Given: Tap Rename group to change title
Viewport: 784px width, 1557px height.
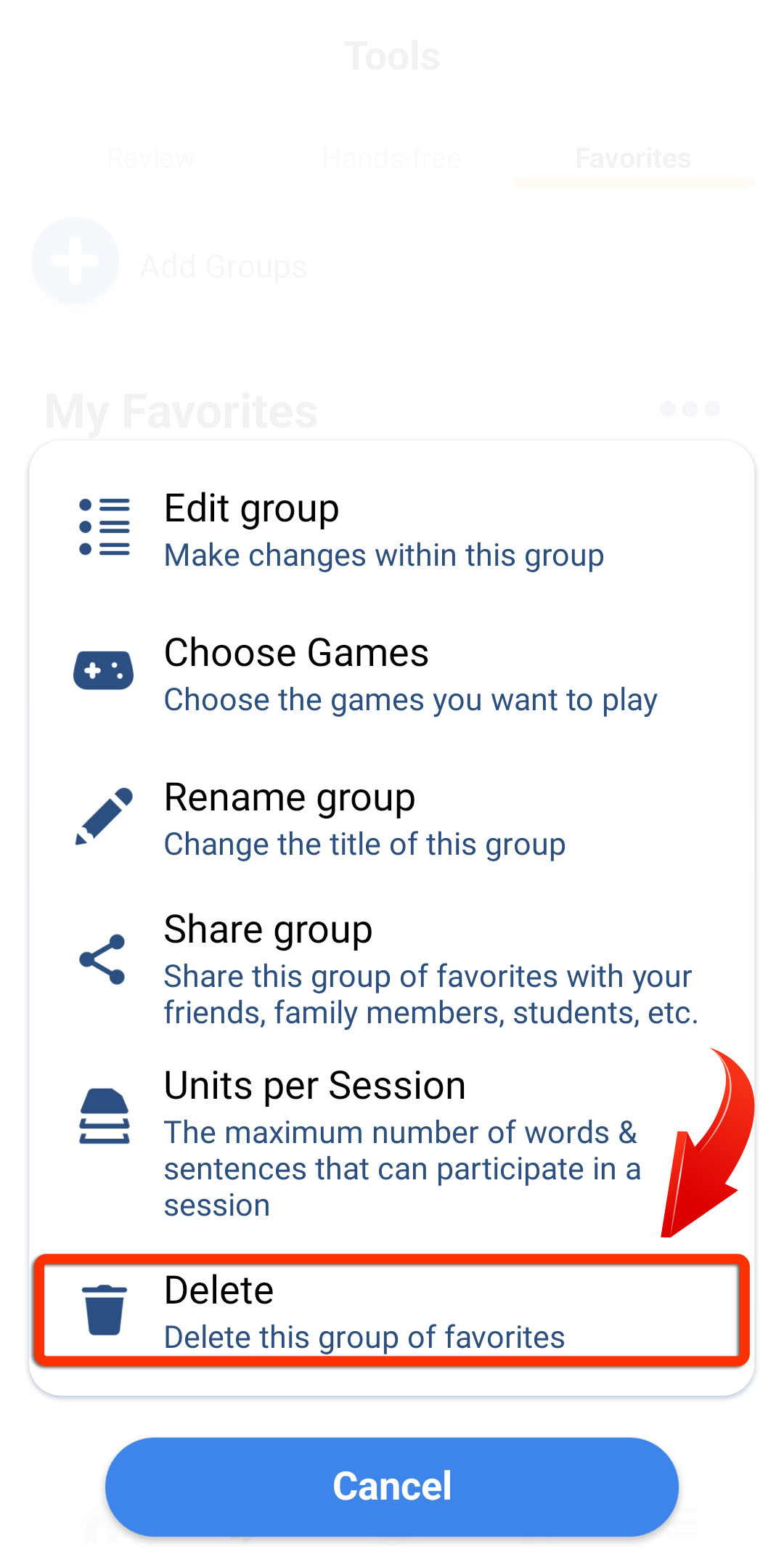Looking at the screenshot, I should [x=392, y=817].
